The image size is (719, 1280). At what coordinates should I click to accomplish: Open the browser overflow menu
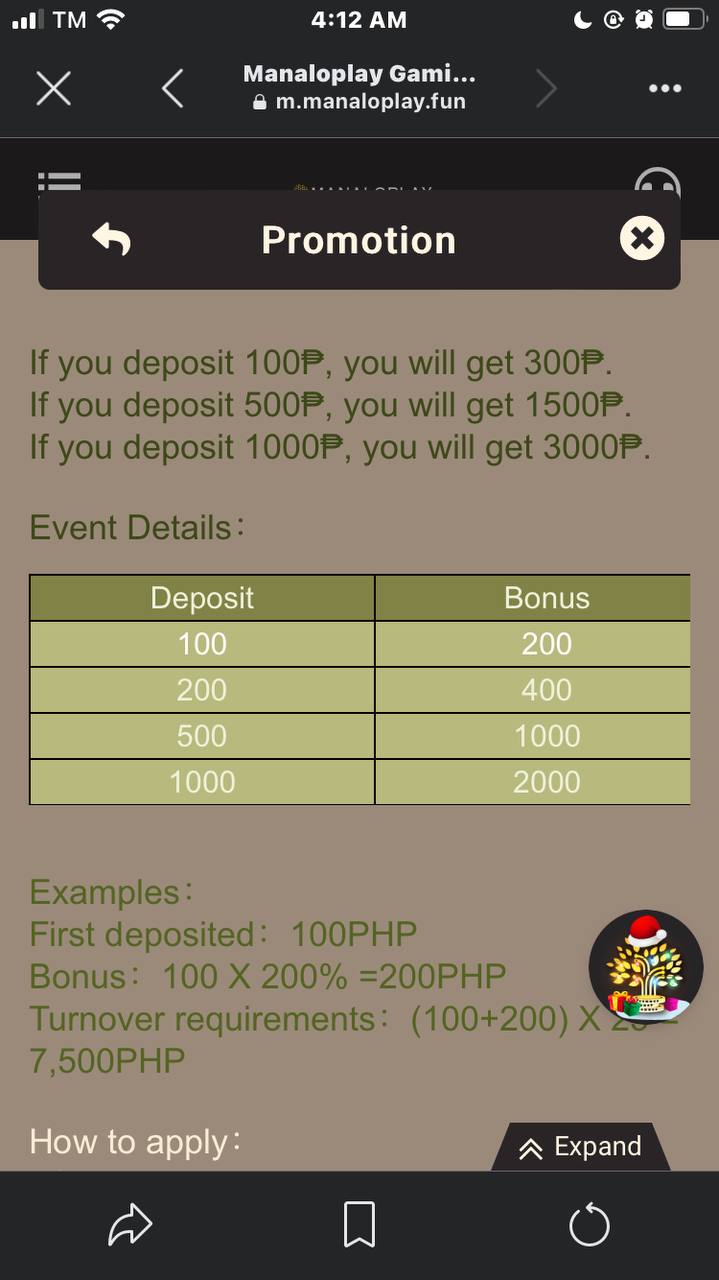coord(664,89)
